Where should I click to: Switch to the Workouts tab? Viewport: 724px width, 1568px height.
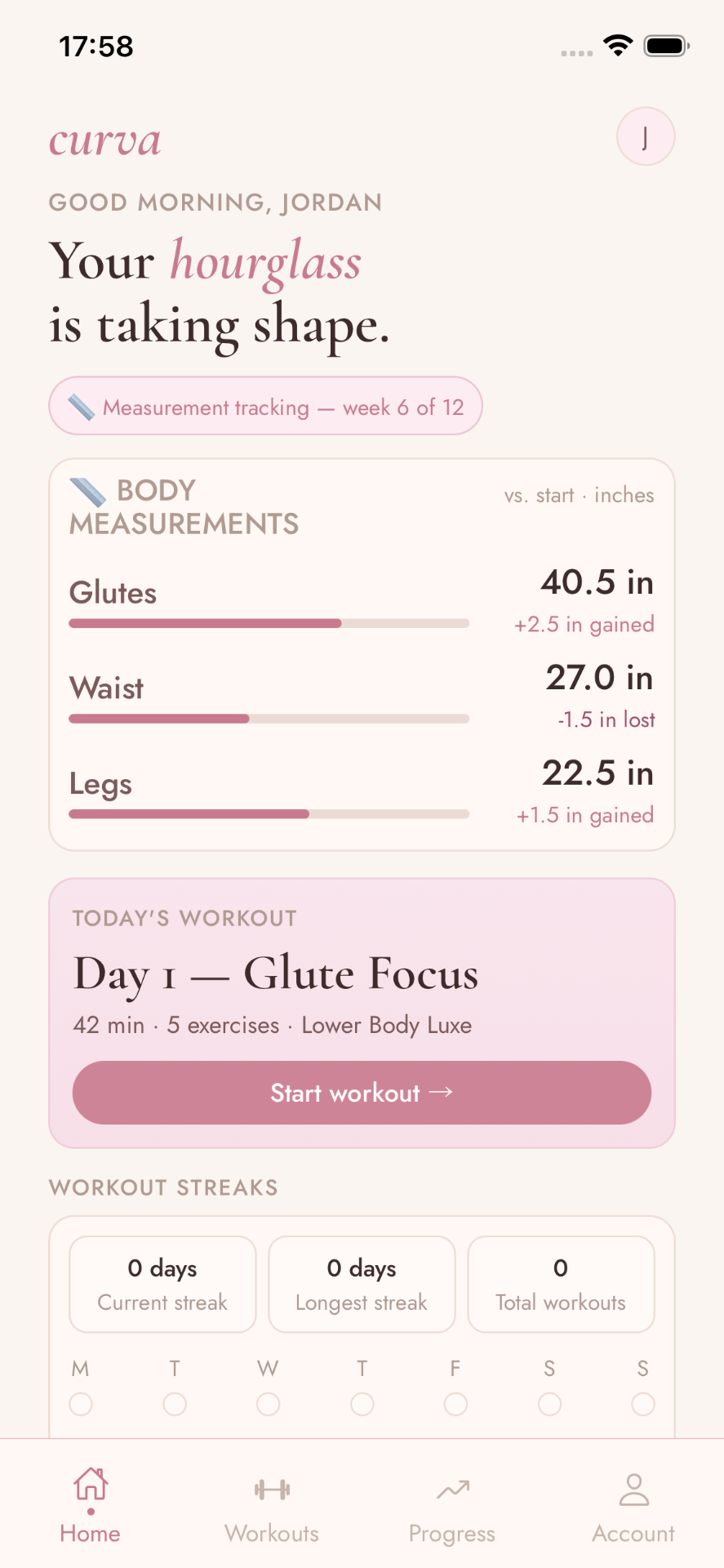[x=272, y=1508]
